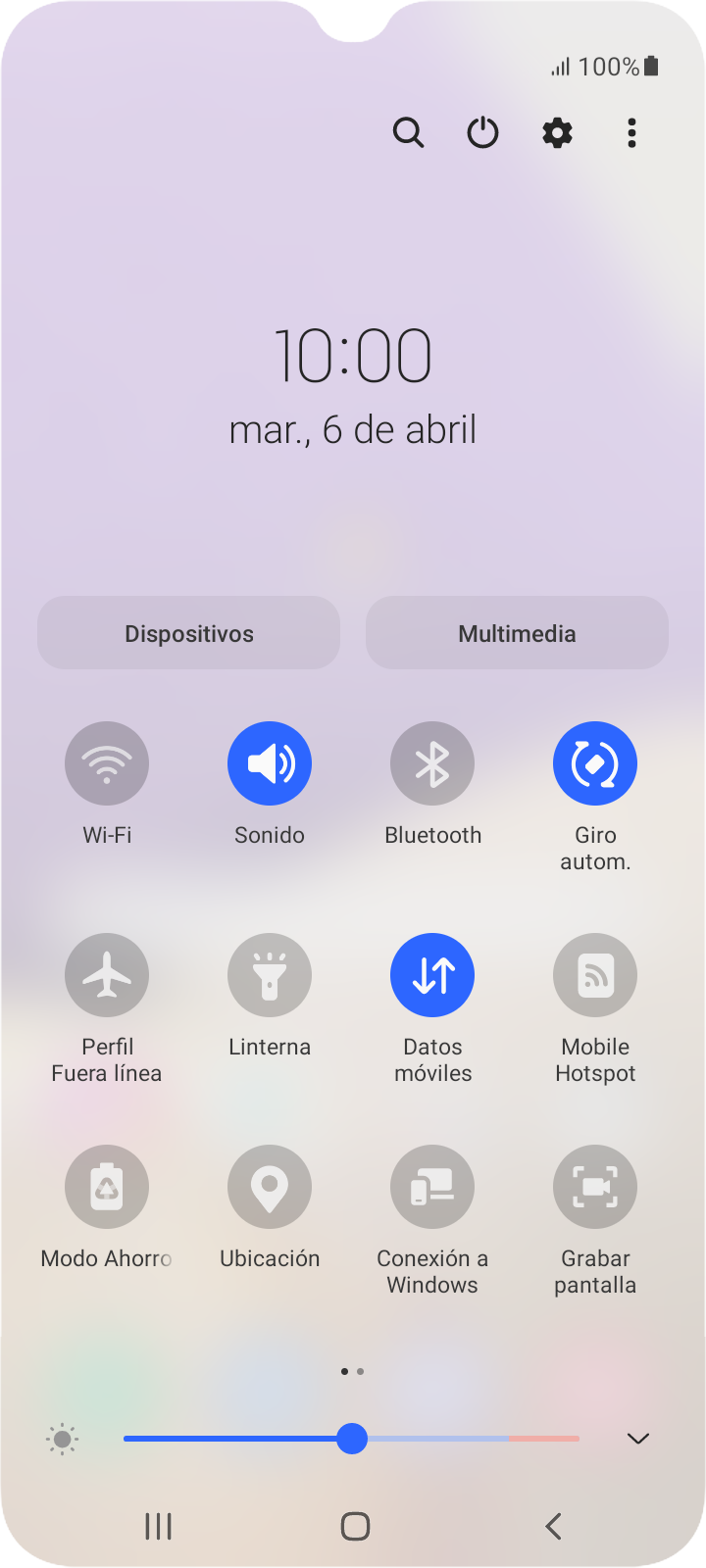Enable Perfil Fuera línea airplane mode

click(107, 975)
